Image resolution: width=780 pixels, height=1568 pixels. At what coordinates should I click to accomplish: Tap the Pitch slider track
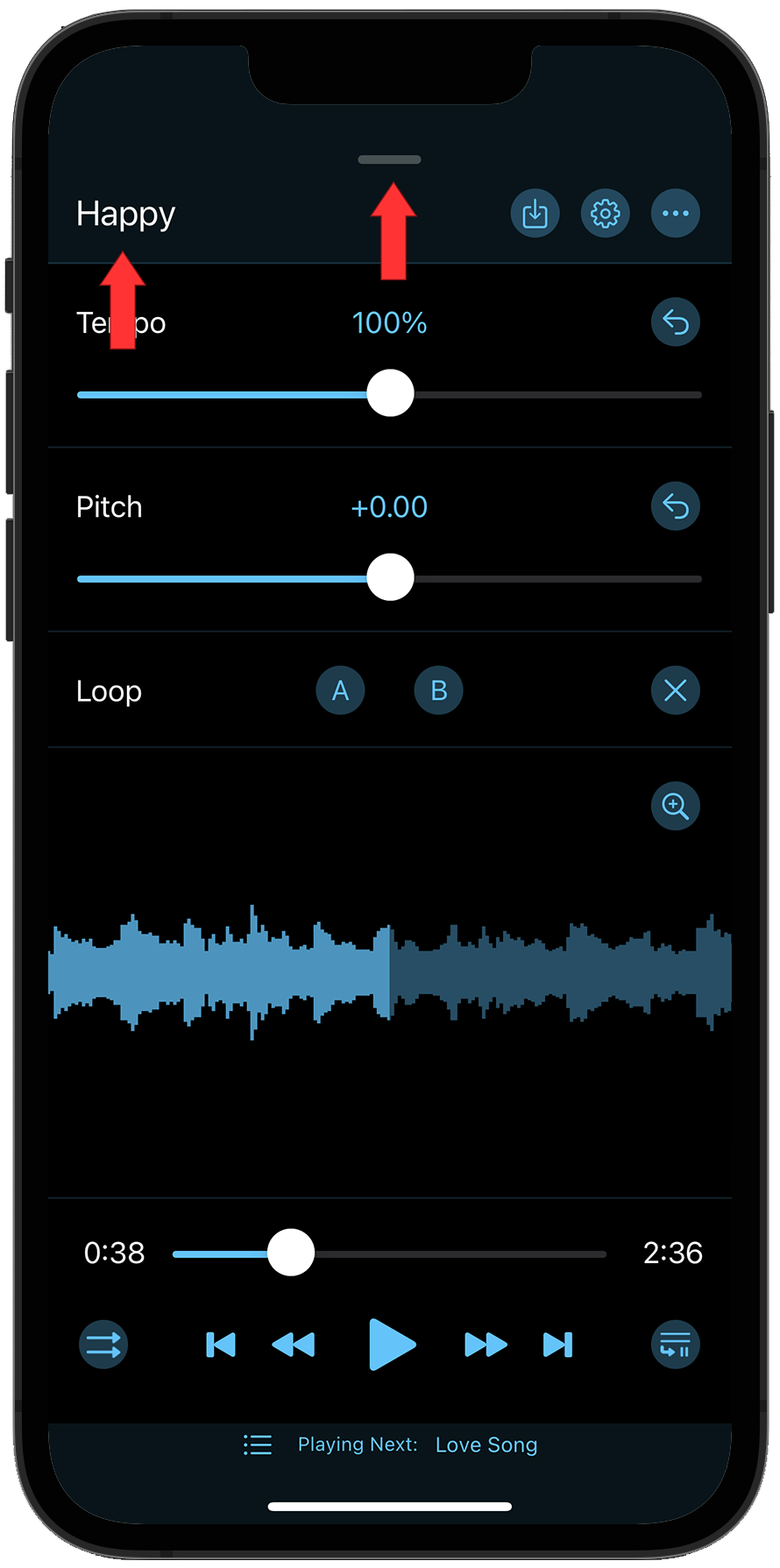coord(543,578)
